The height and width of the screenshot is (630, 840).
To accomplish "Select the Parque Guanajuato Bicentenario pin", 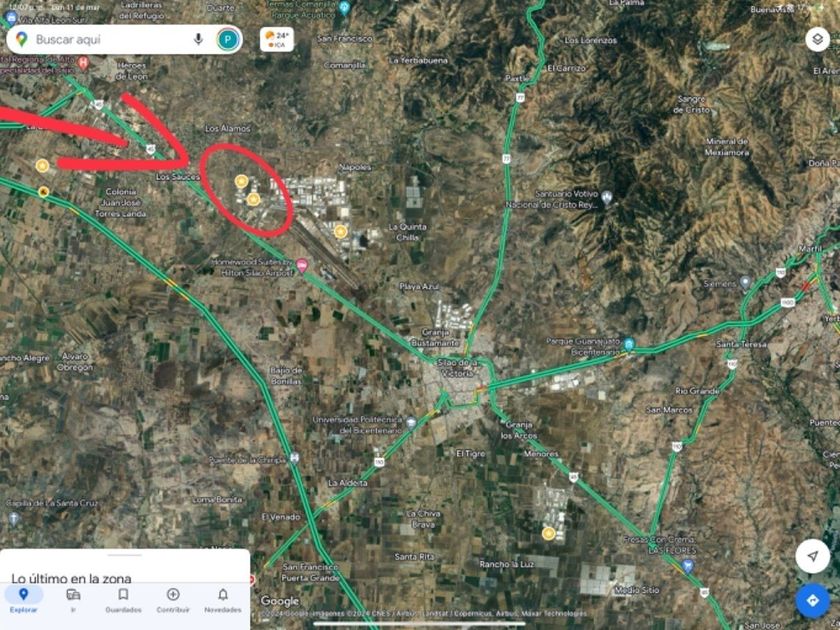I will pyautogui.click(x=630, y=344).
